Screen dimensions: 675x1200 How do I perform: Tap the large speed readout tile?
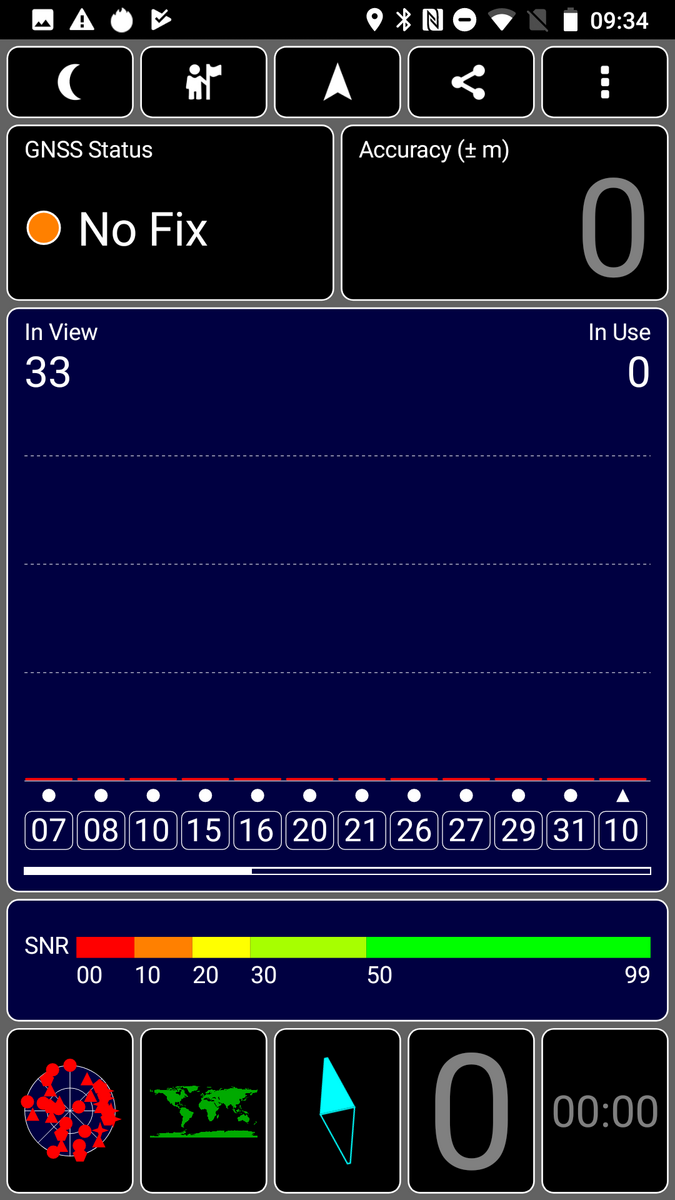coord(471,1111)
